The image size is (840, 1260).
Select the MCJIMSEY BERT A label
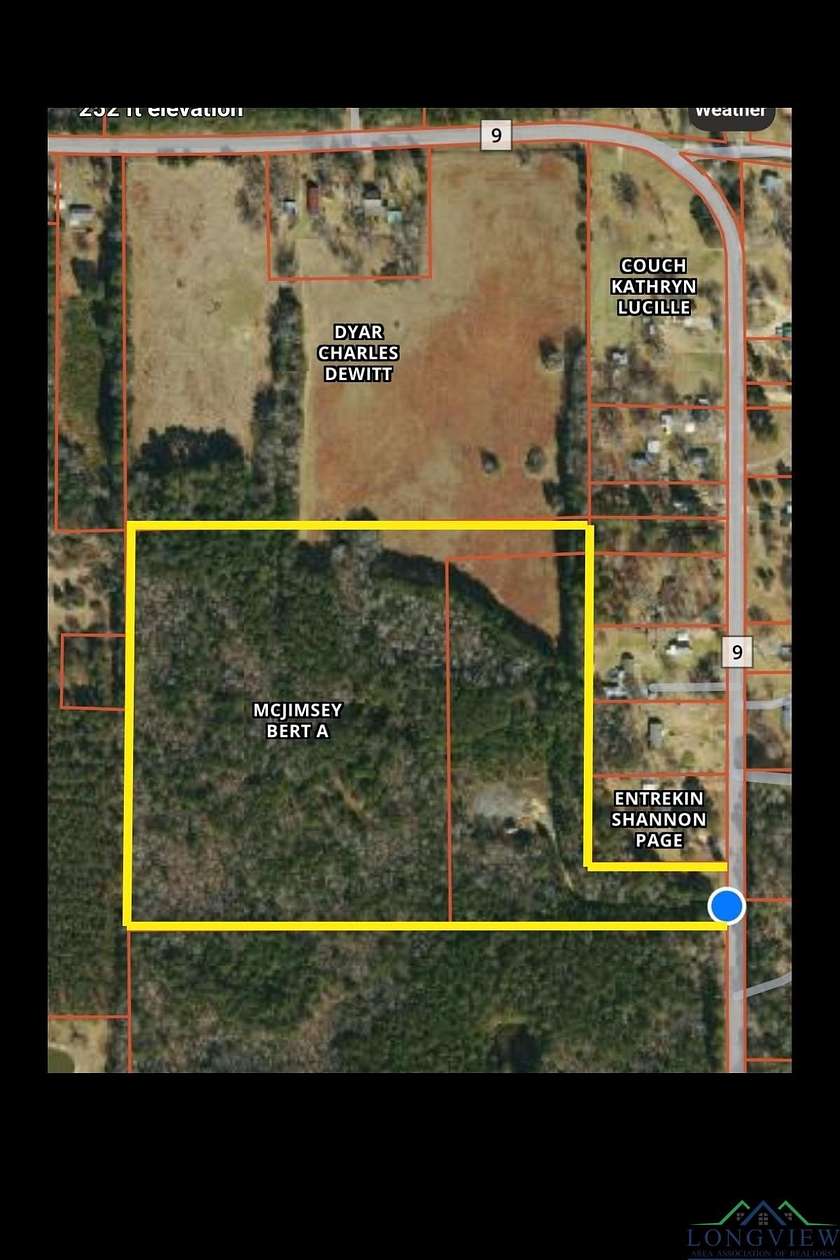[298, 720]
